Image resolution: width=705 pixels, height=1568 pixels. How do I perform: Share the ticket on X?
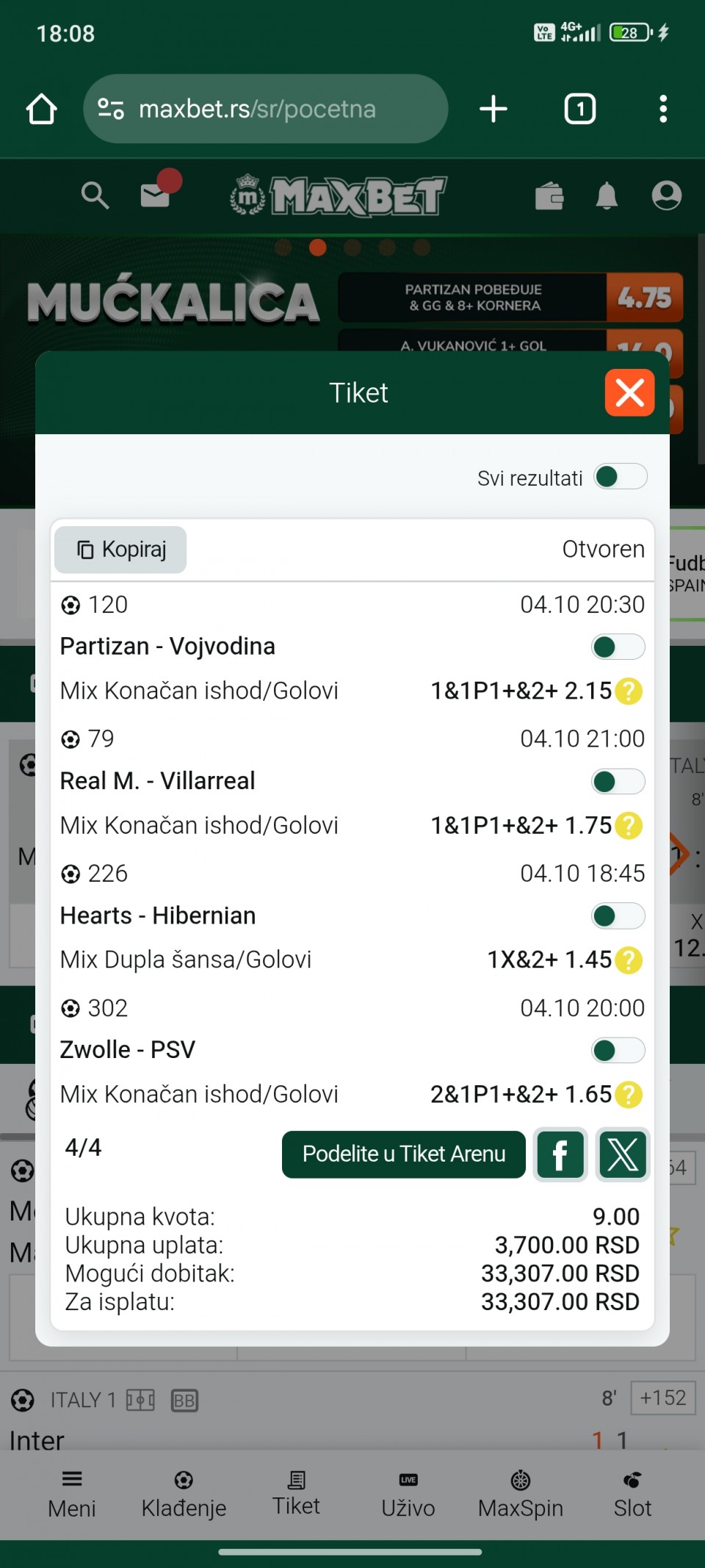click(x=622, y=1154)
